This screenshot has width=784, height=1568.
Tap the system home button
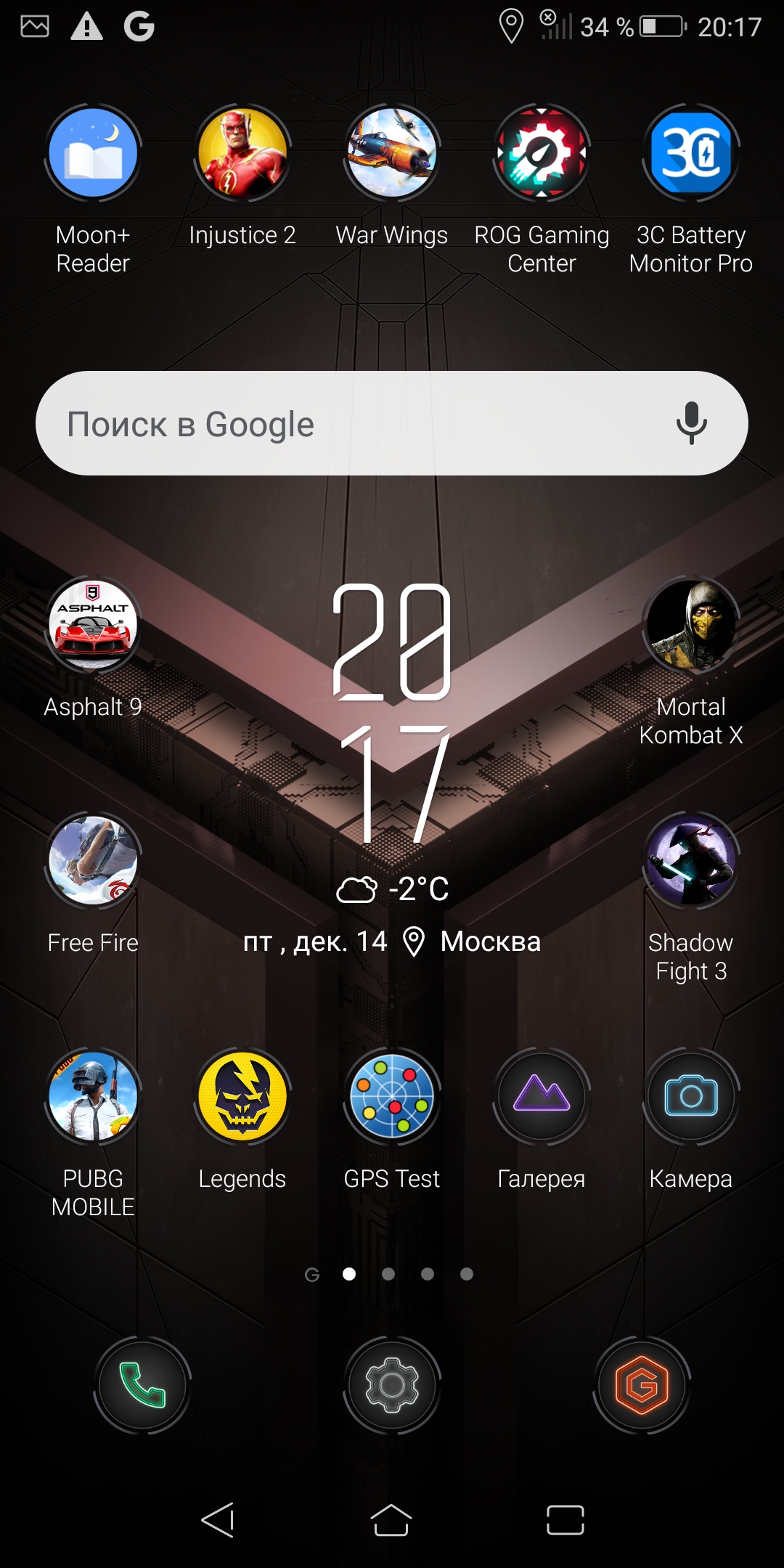[x=391, y=1520]
